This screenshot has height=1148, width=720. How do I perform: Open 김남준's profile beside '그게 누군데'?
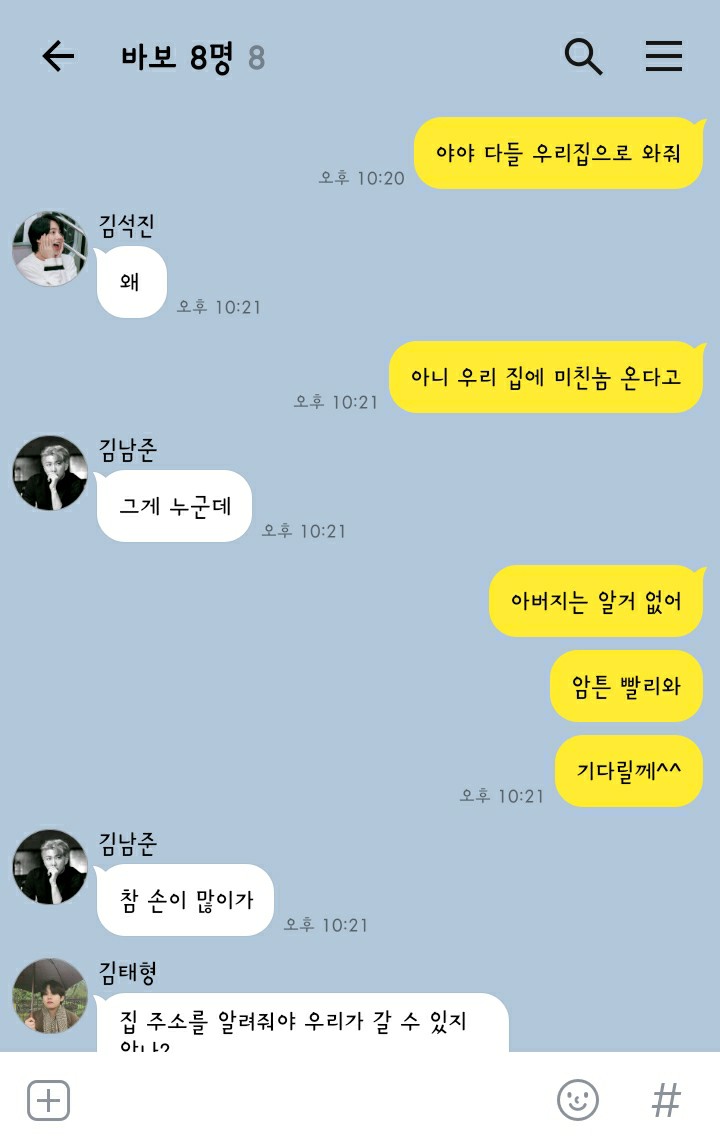[x=50, y=473]
